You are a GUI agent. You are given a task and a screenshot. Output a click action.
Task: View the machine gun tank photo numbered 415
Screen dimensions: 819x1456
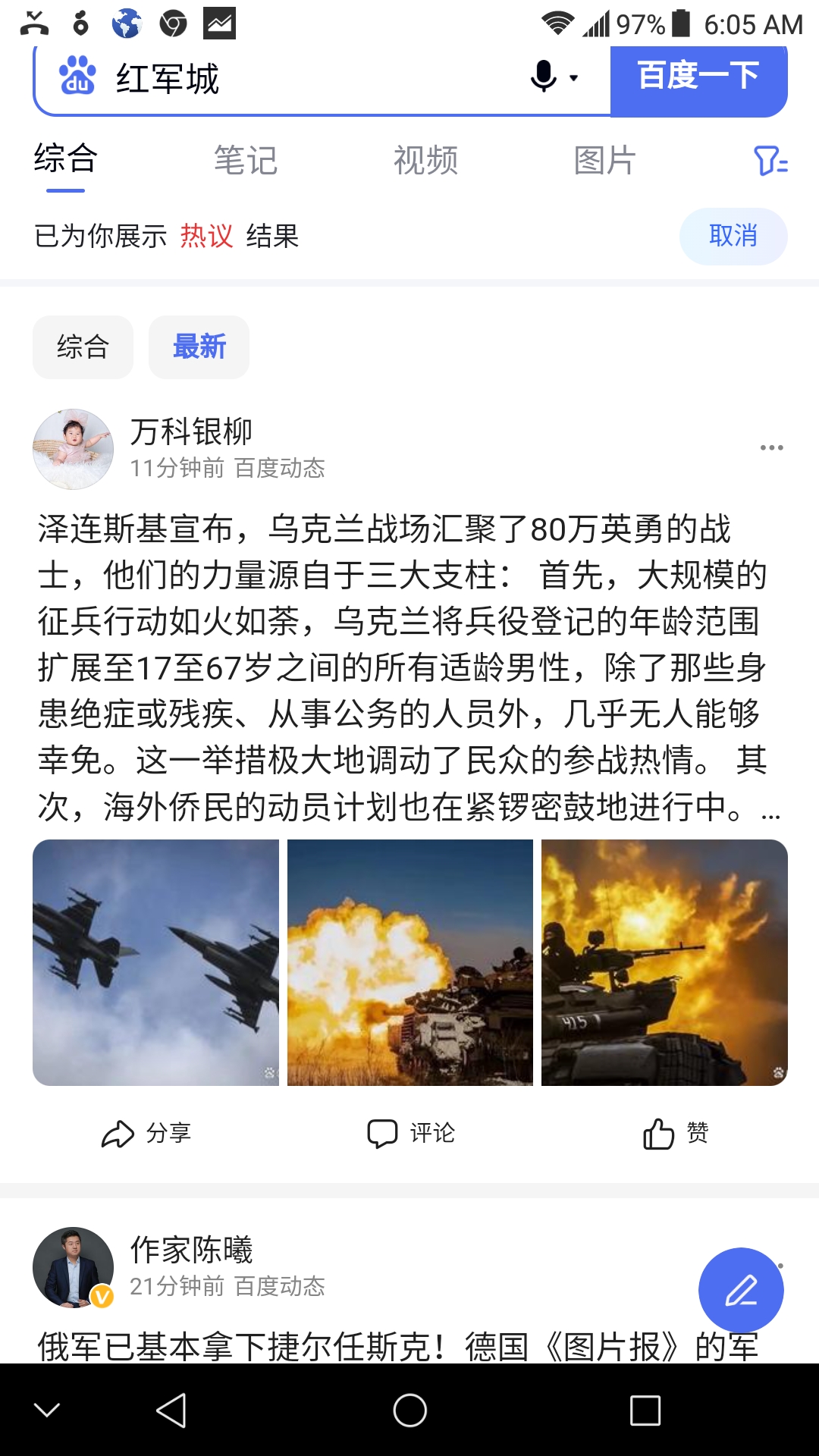pos(664,962)
